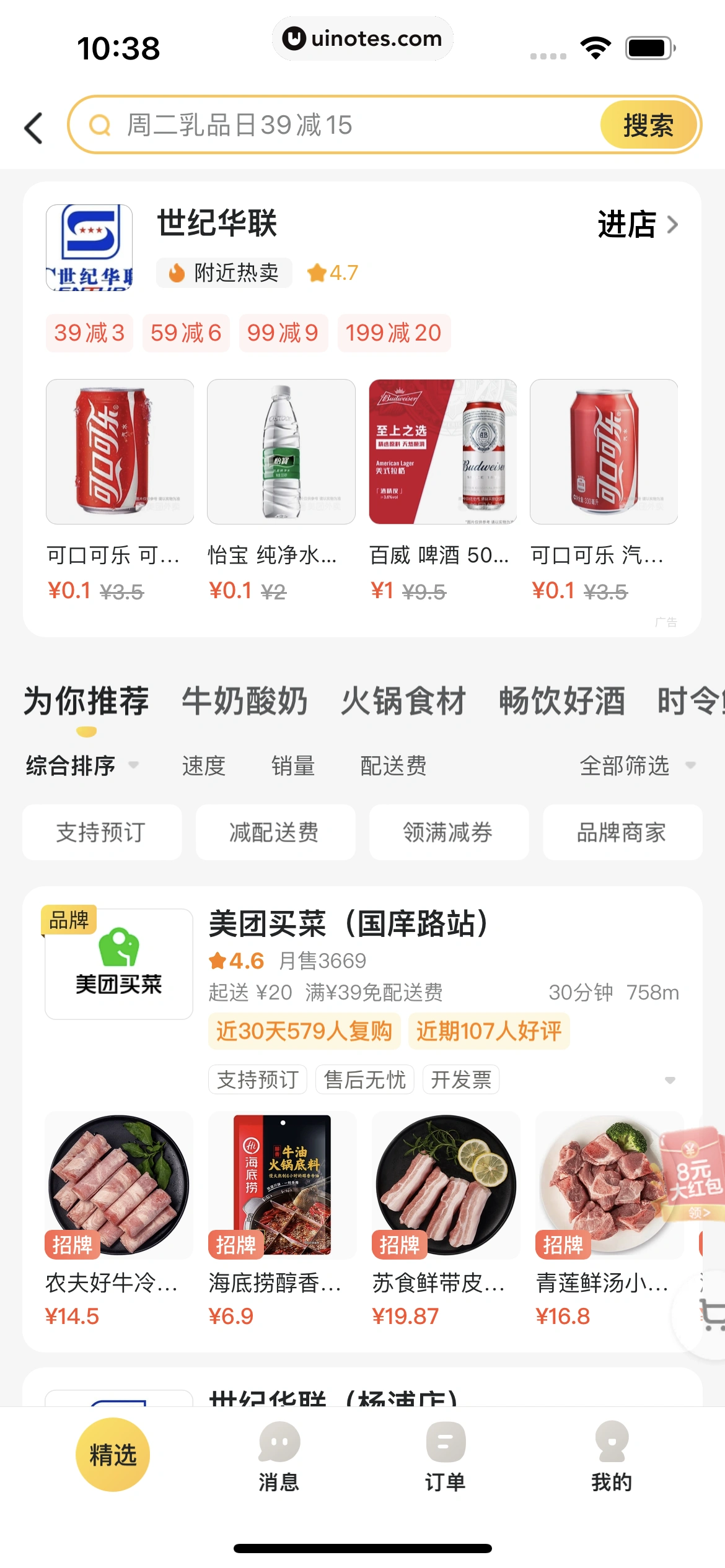Open 消息 from the bottom navigation

(280, 1460)
